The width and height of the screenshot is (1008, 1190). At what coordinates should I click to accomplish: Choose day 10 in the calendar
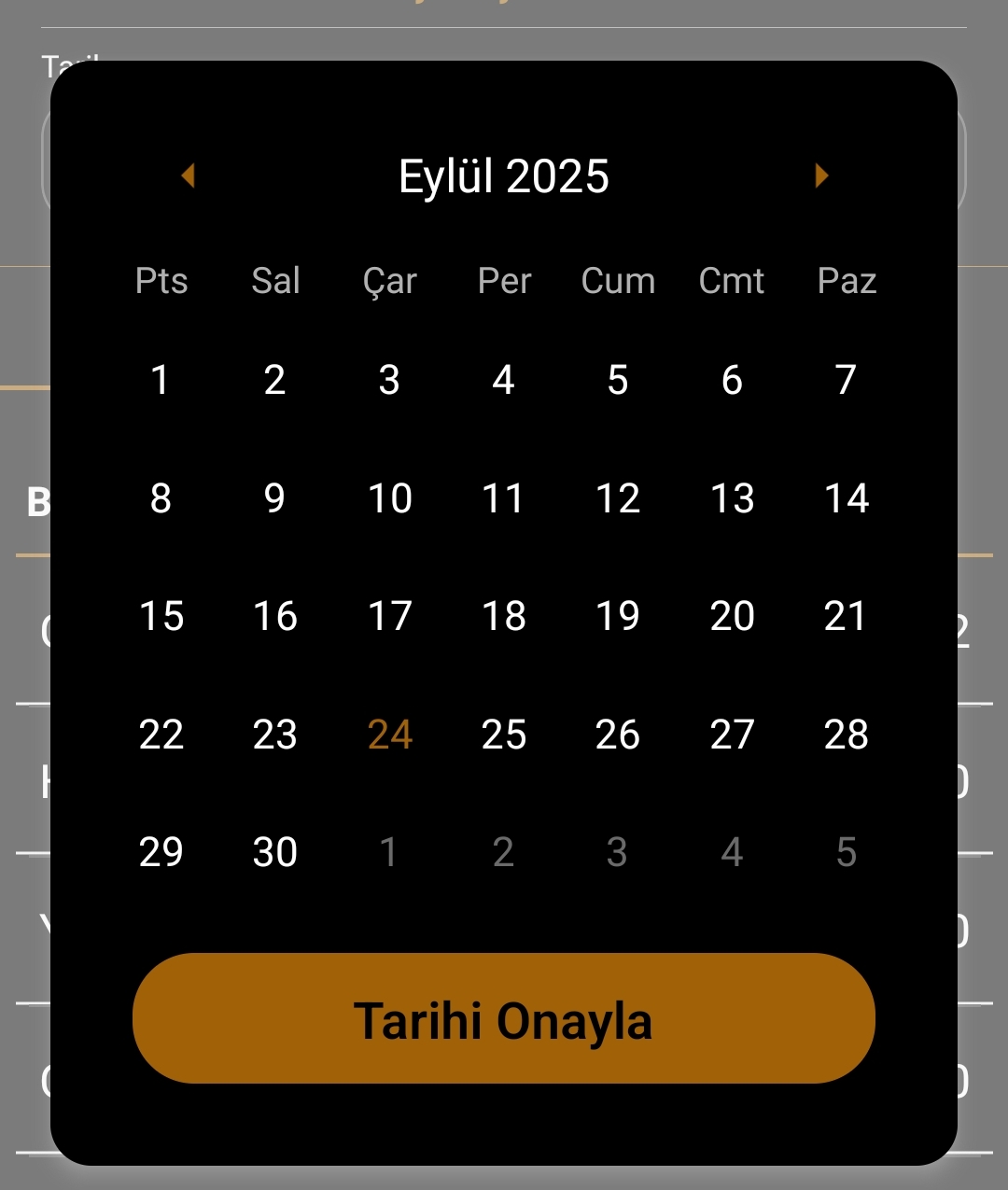pos(389,498)
